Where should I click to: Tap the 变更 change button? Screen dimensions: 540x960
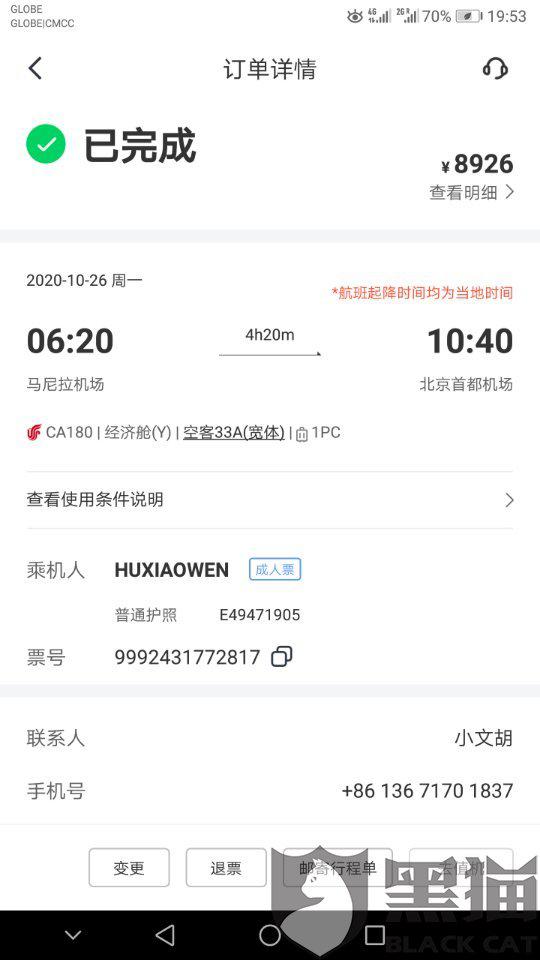(x=129, y=868)
